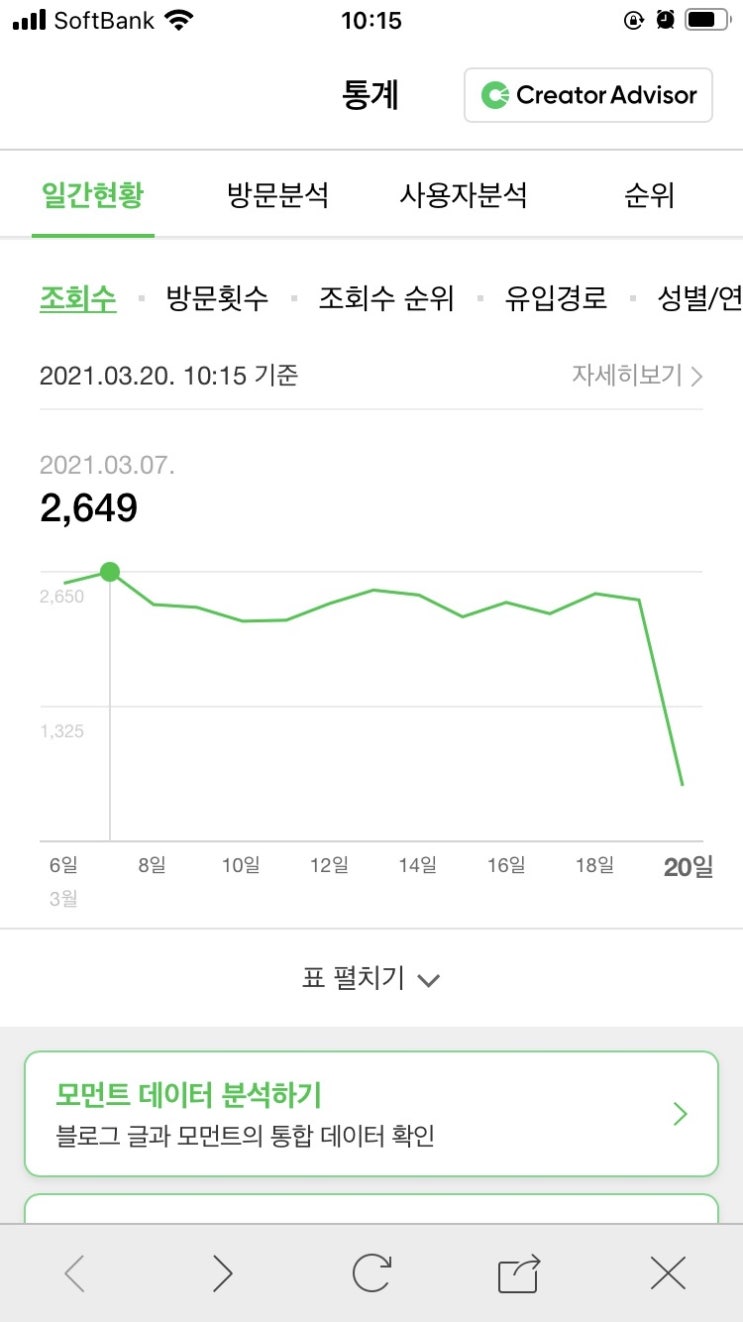This screenshot has height=1322, width=743.
Task: Switch to the 순위 tab
Action: pyautogui.click(x=649, y=195)
